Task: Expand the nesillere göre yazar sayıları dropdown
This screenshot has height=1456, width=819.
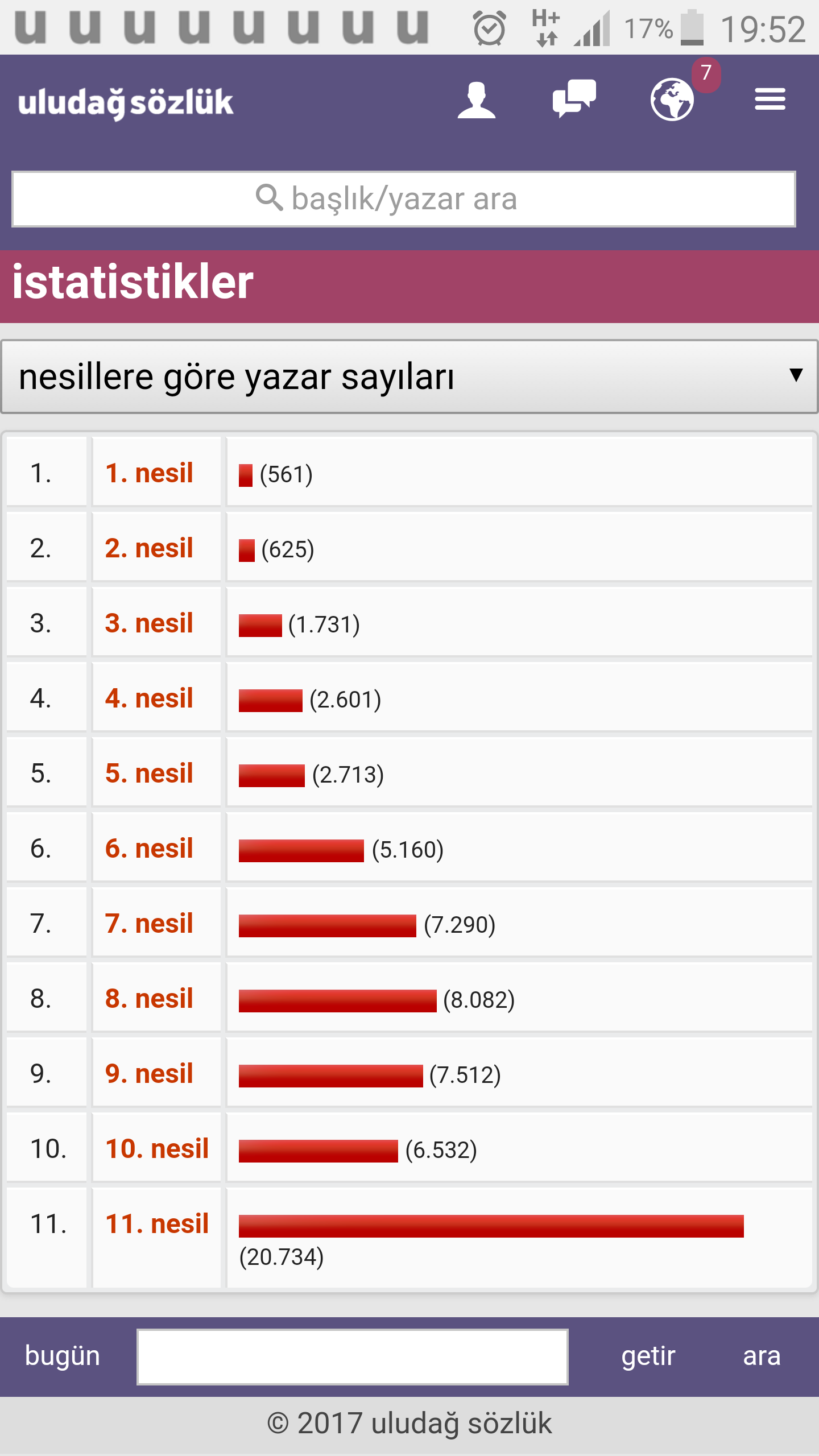Action: [x=409, y=377]
